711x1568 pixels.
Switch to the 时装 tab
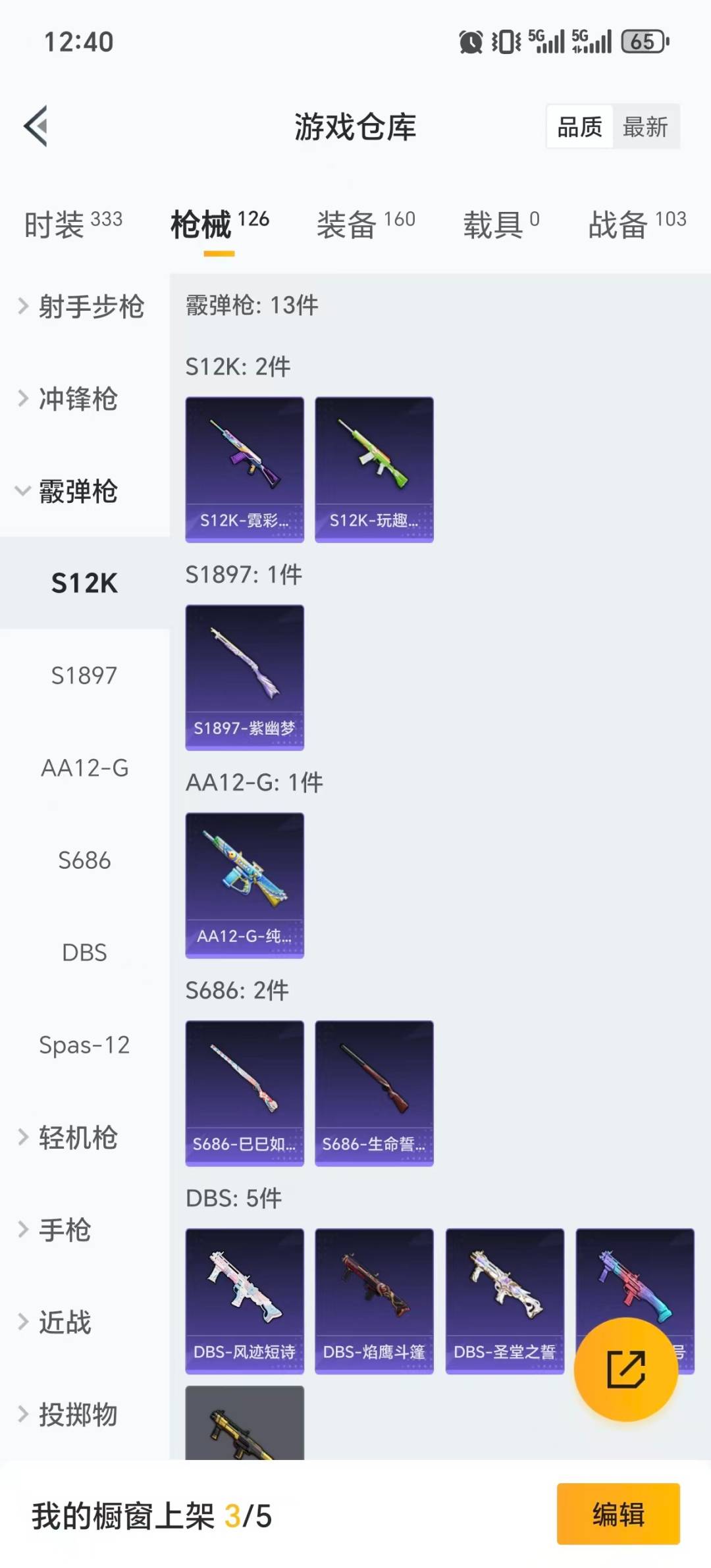point(72,224)
